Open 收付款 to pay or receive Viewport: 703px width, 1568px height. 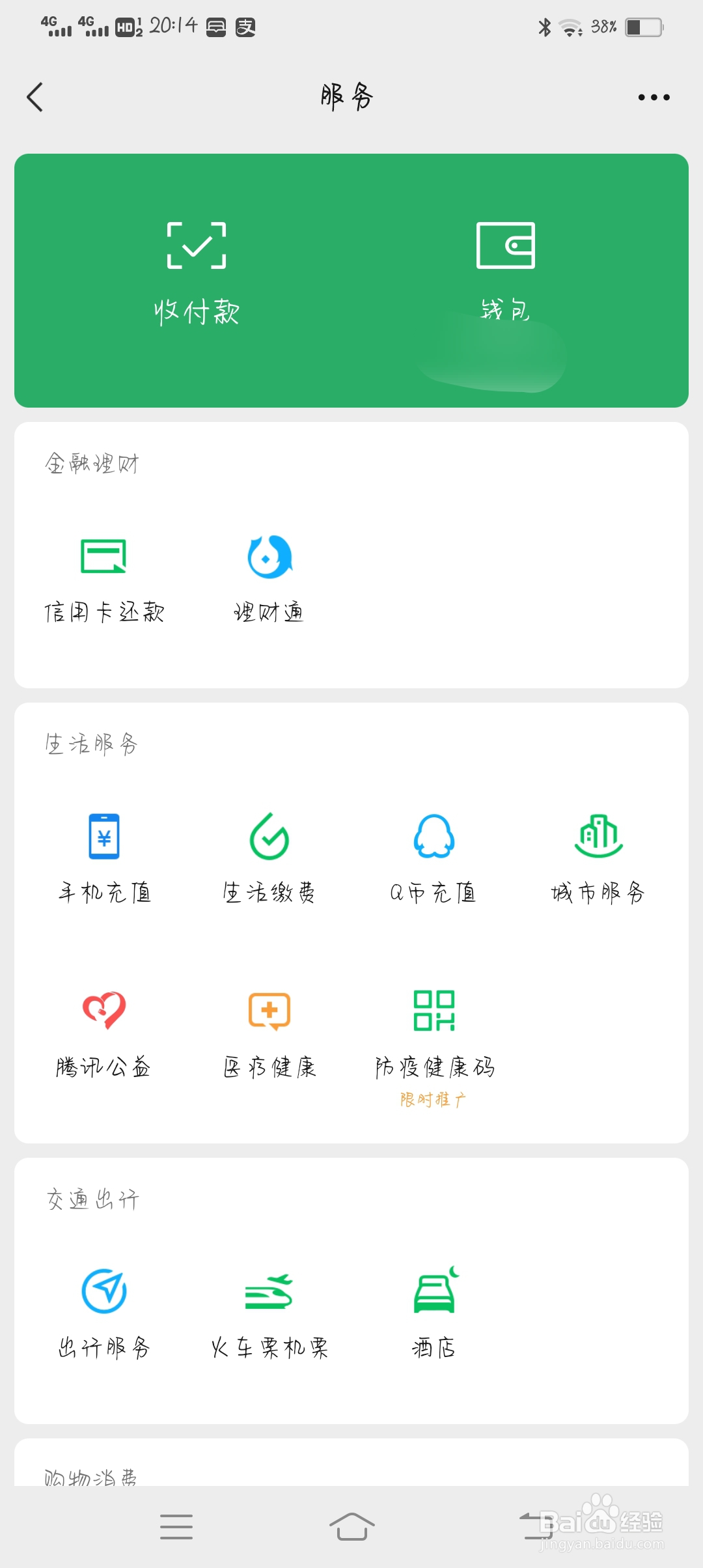(x=197, y=273)
